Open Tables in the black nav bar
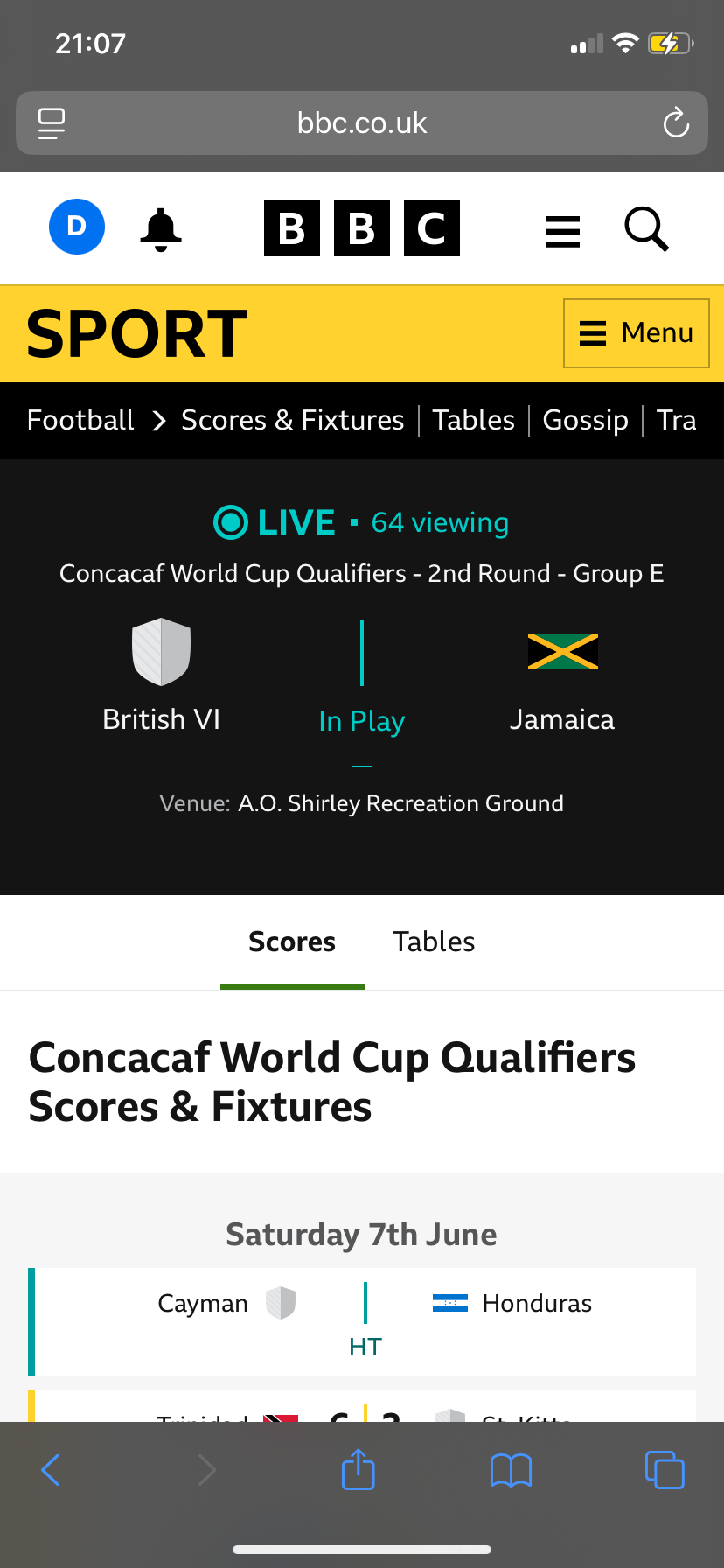 pyautogui.click(x=473, y=420)
